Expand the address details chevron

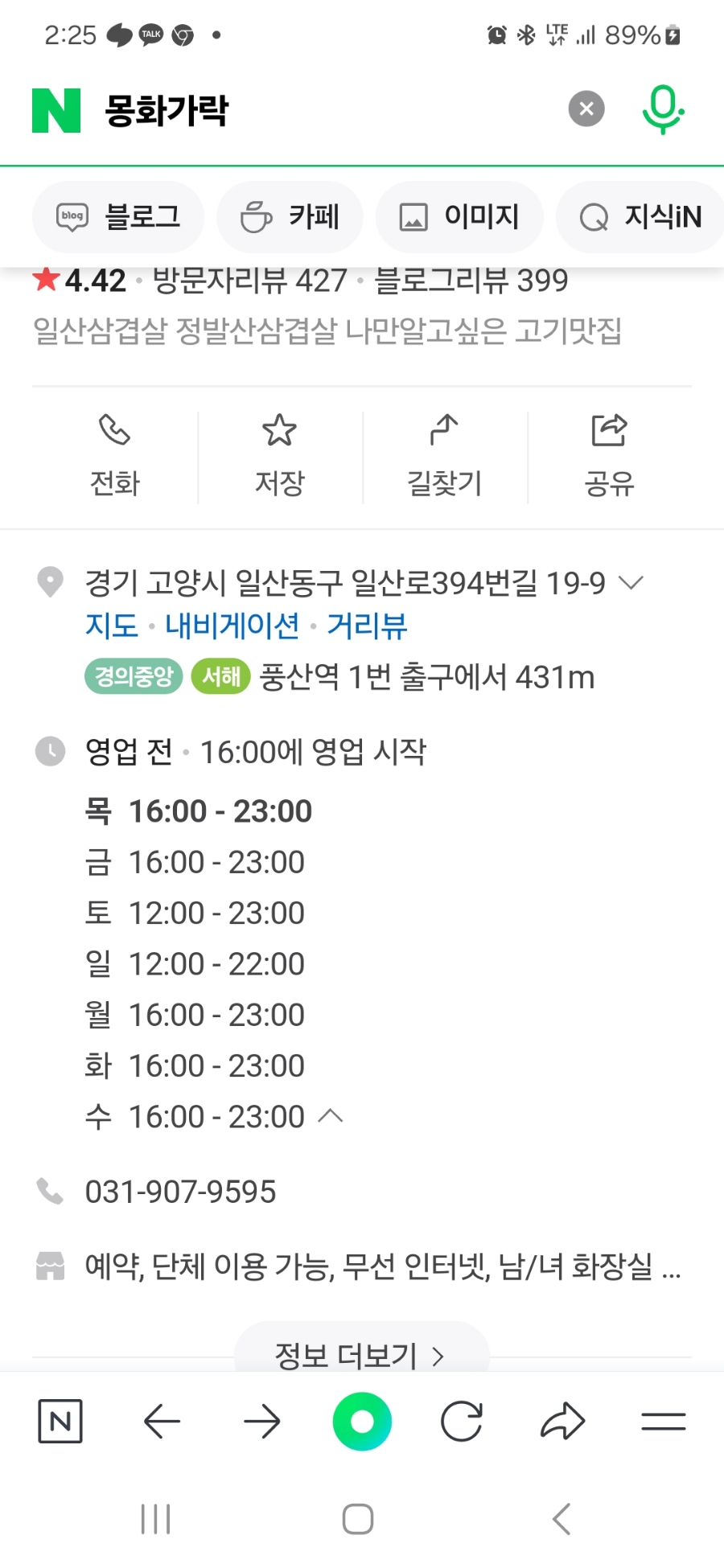coord(631,582)
